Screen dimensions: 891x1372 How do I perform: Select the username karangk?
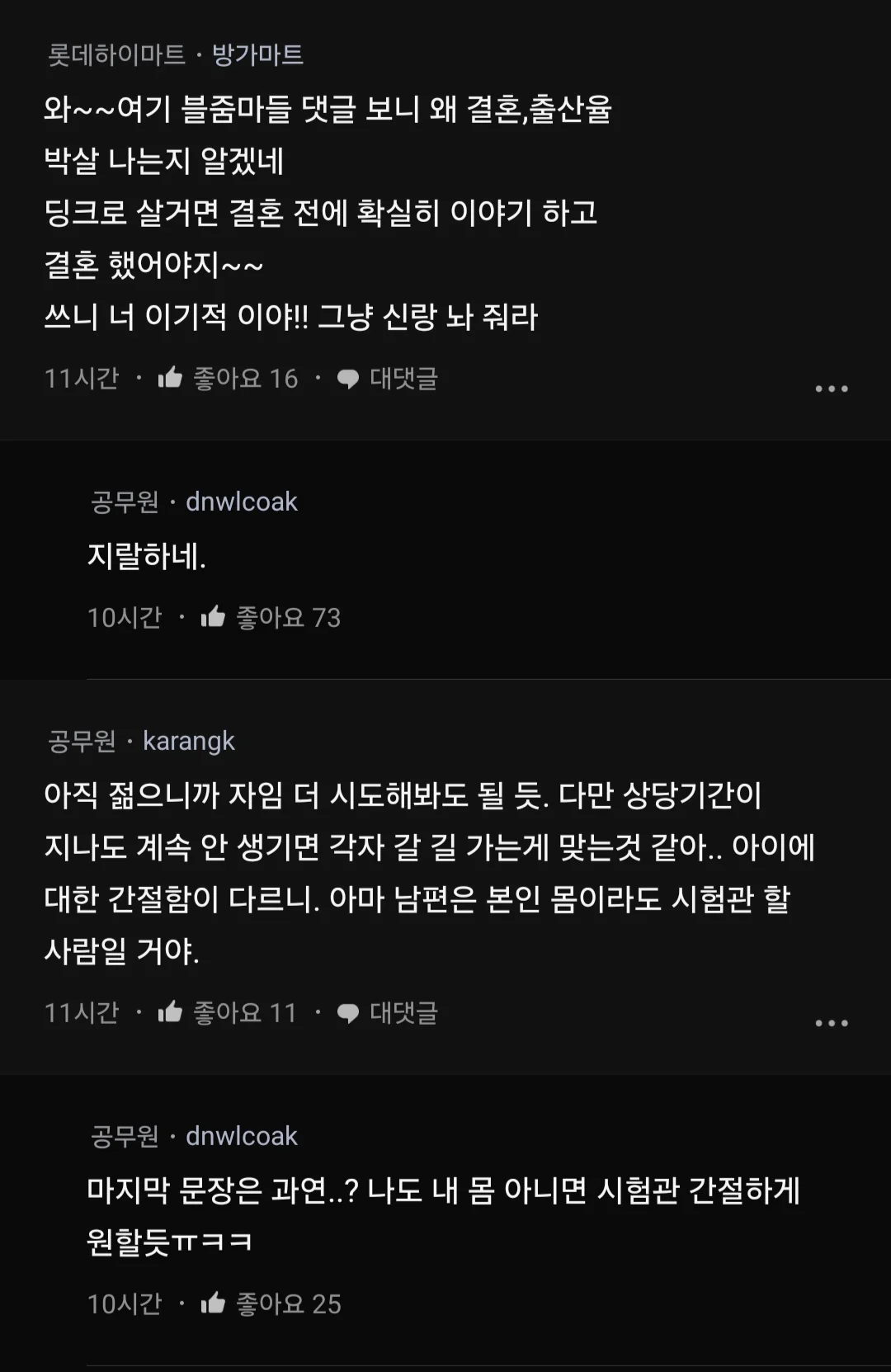(188, 741)
